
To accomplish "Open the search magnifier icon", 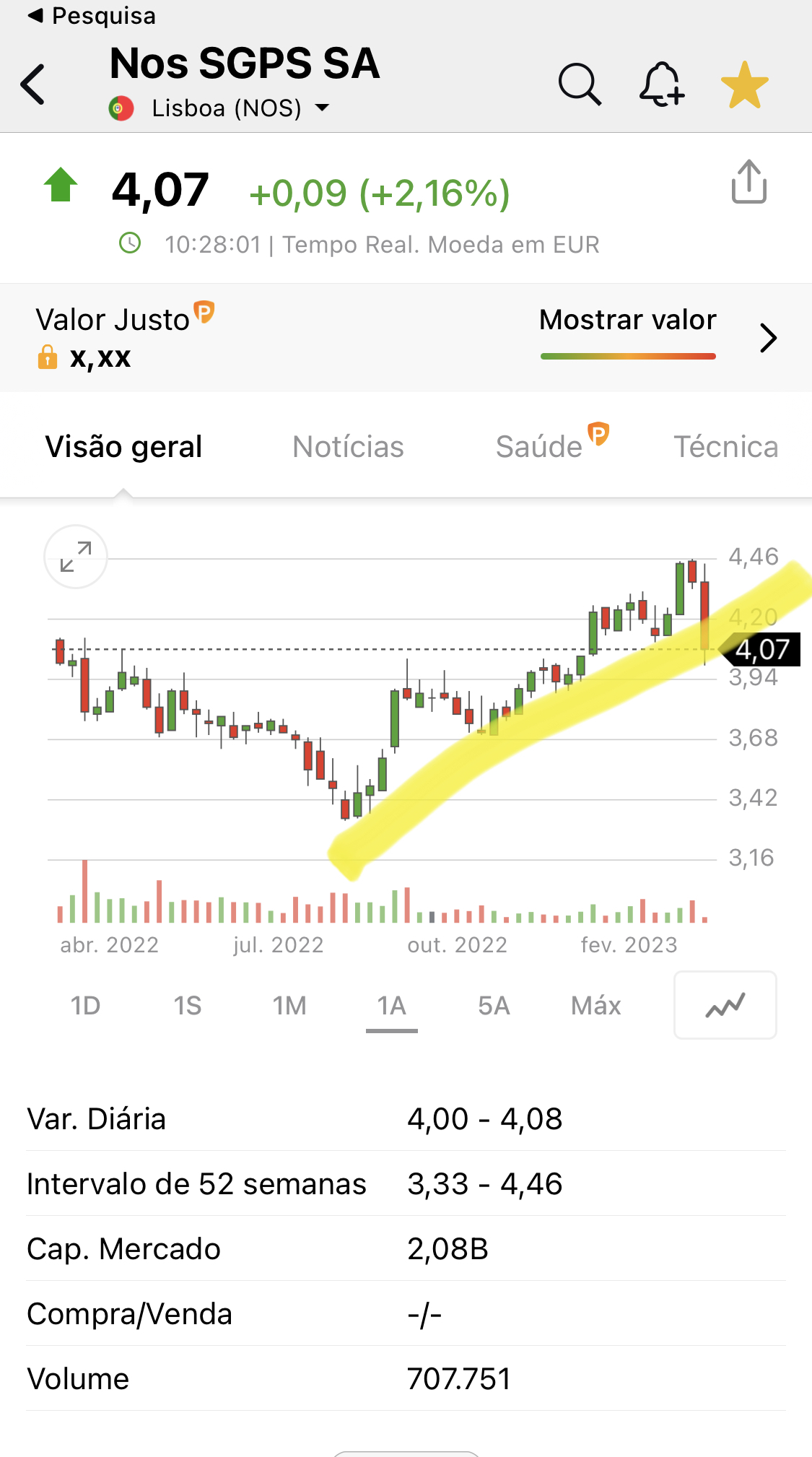I will tap(580, 84).
